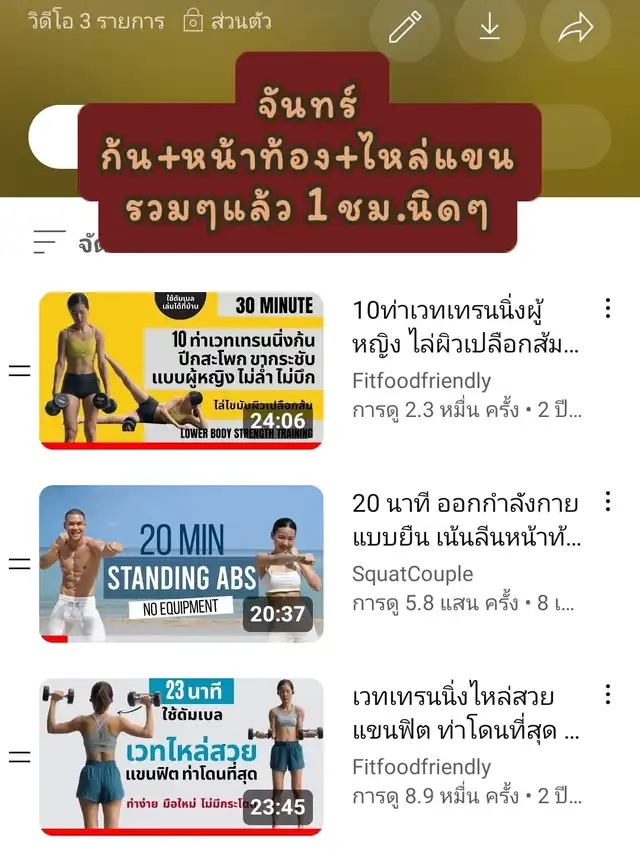Open the playlist sort options

pyautogui.click(x=50, y=241)
